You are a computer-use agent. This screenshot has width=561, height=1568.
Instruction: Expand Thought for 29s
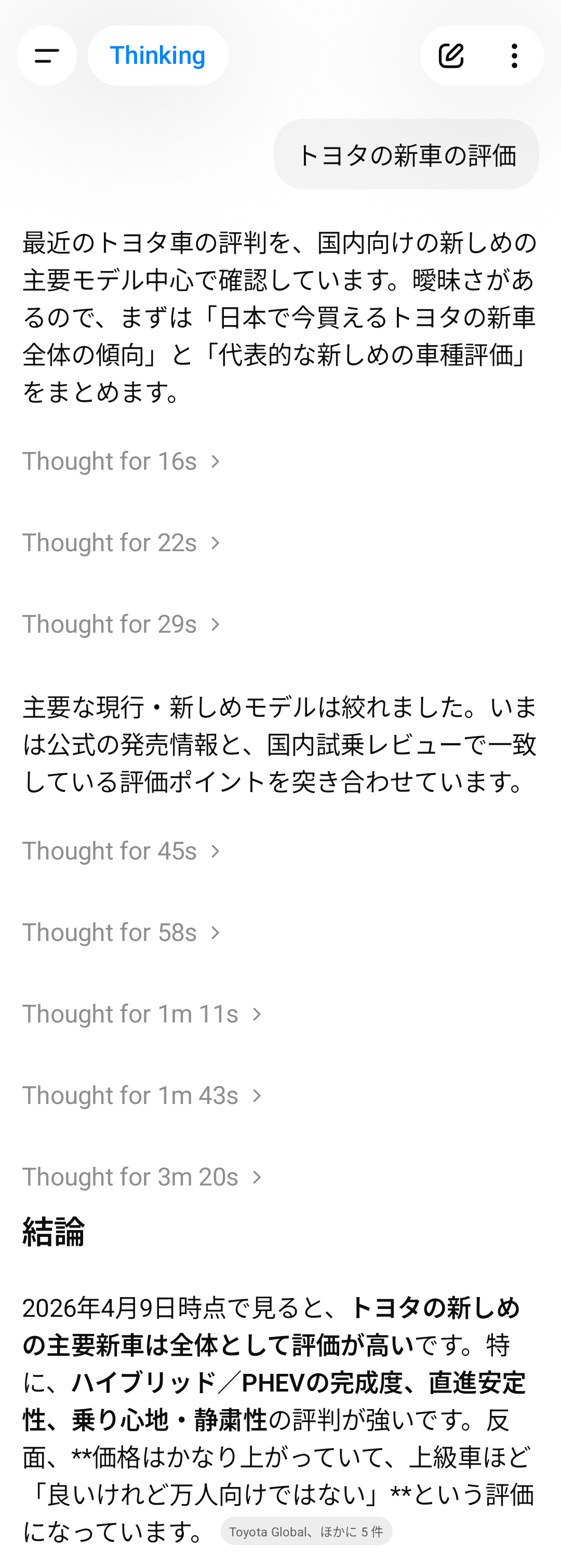click(x=122, y=624)
